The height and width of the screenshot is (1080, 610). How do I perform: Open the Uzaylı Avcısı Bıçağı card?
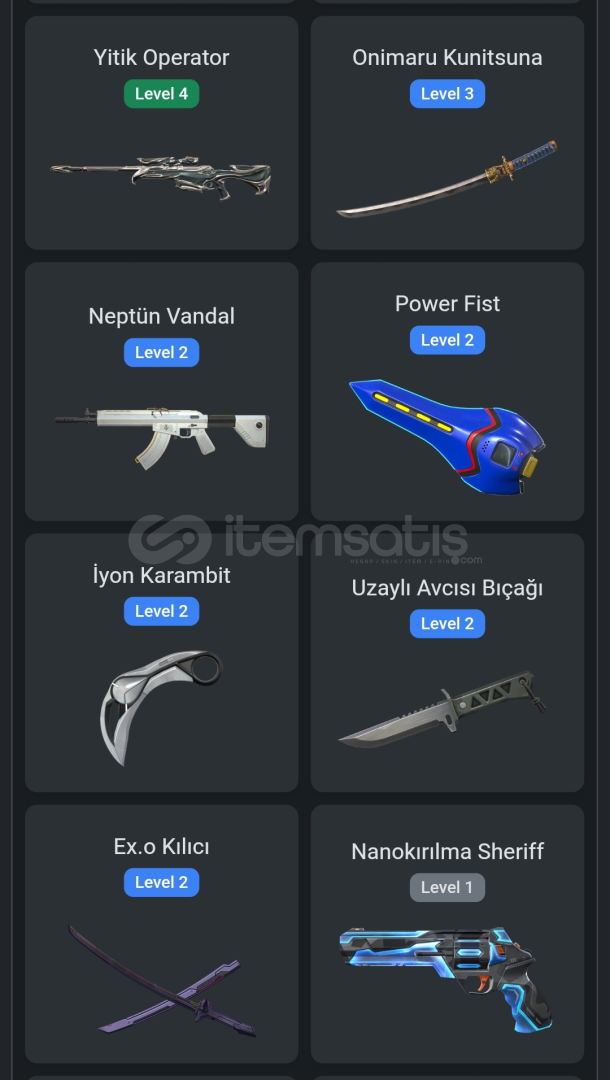click(x=448, y=663)
